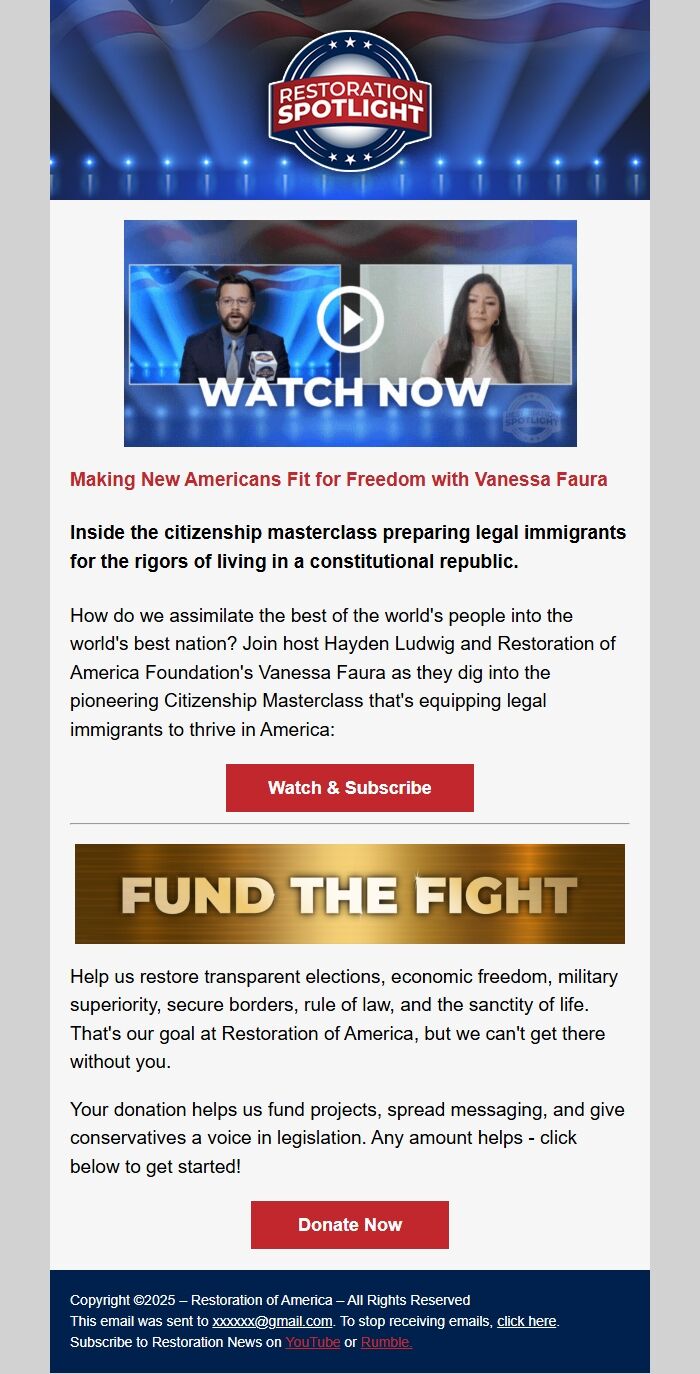The height and width of the screenshot is (1374, 700).
Task: Tap the Donate Now button
Action: pyautogui.click(x=349, y=1225)
